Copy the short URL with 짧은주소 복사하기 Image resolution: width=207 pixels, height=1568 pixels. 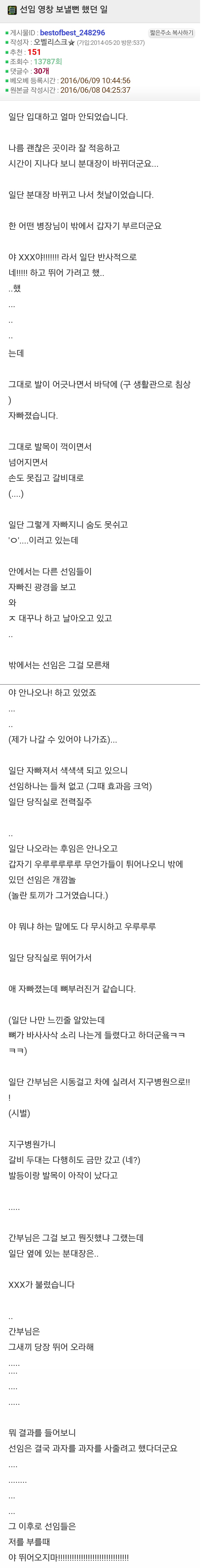pos(171,33)
